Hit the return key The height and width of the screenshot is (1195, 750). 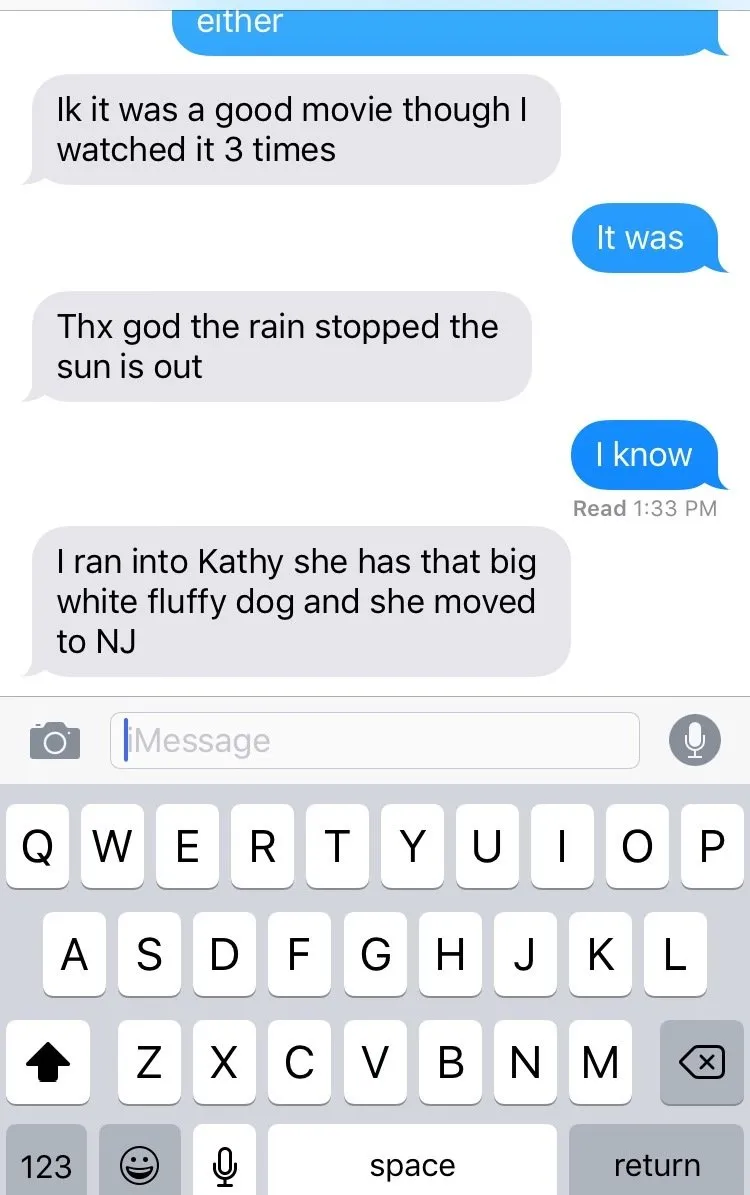tap(656, 1164)
